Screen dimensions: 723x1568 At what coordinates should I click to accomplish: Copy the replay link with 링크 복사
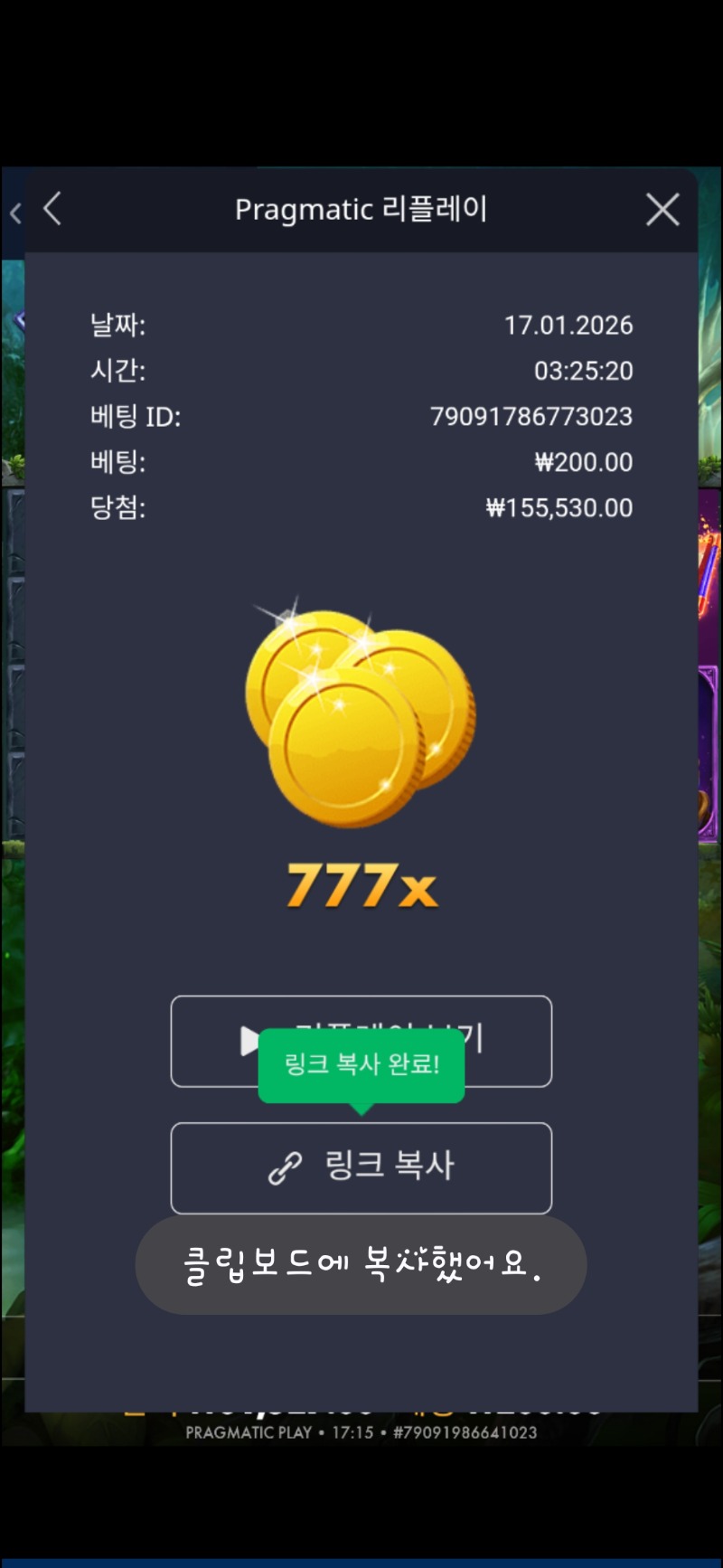361,1167
